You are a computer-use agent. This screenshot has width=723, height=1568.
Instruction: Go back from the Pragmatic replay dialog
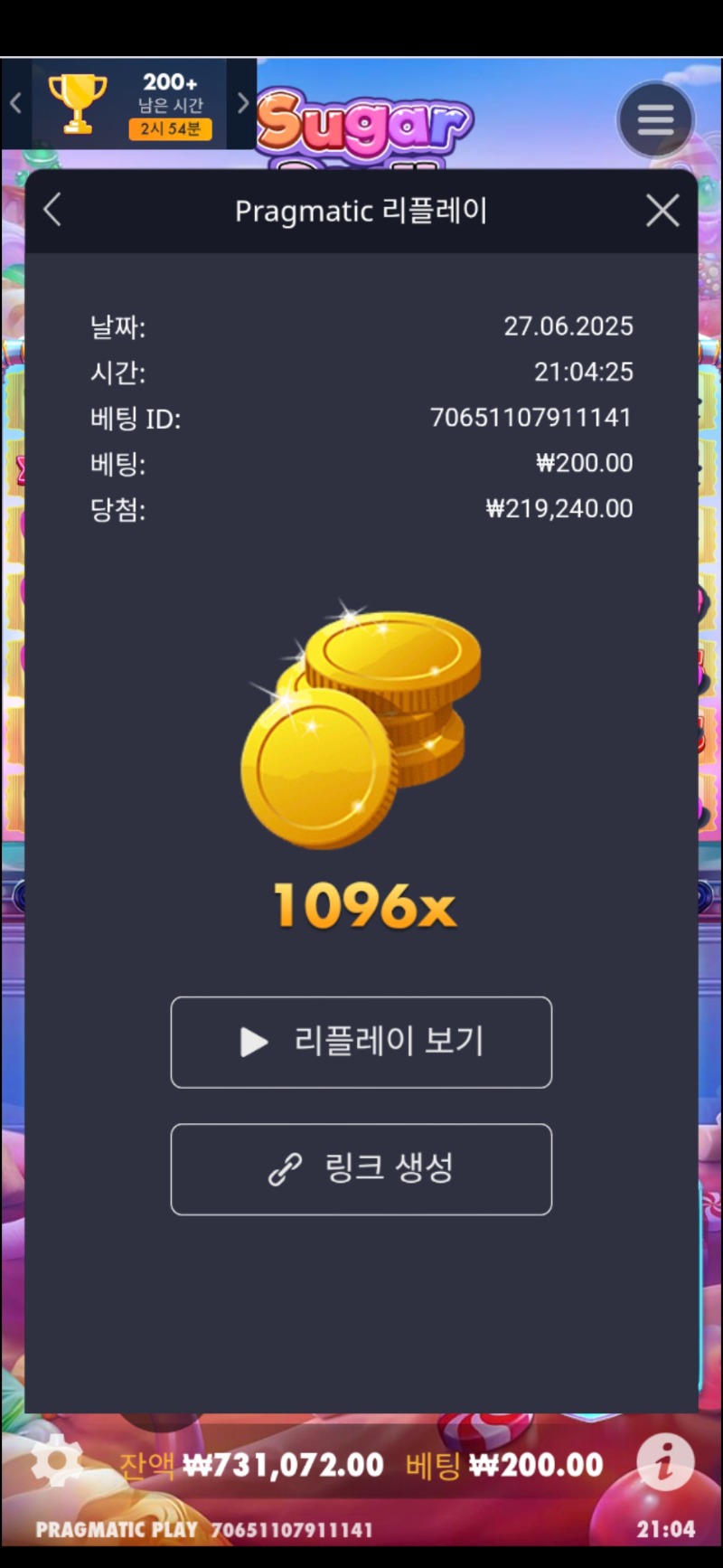(x=52, y=211)
